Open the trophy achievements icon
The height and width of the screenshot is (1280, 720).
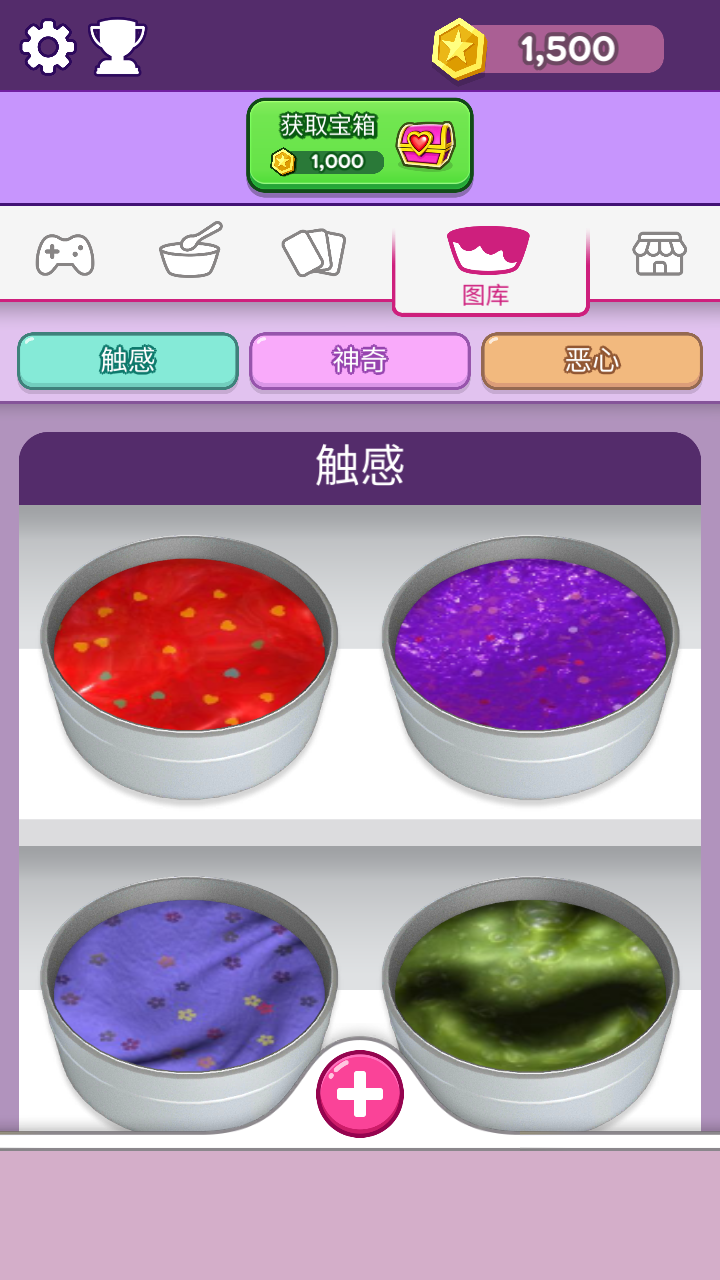click(x=118, y=46)
